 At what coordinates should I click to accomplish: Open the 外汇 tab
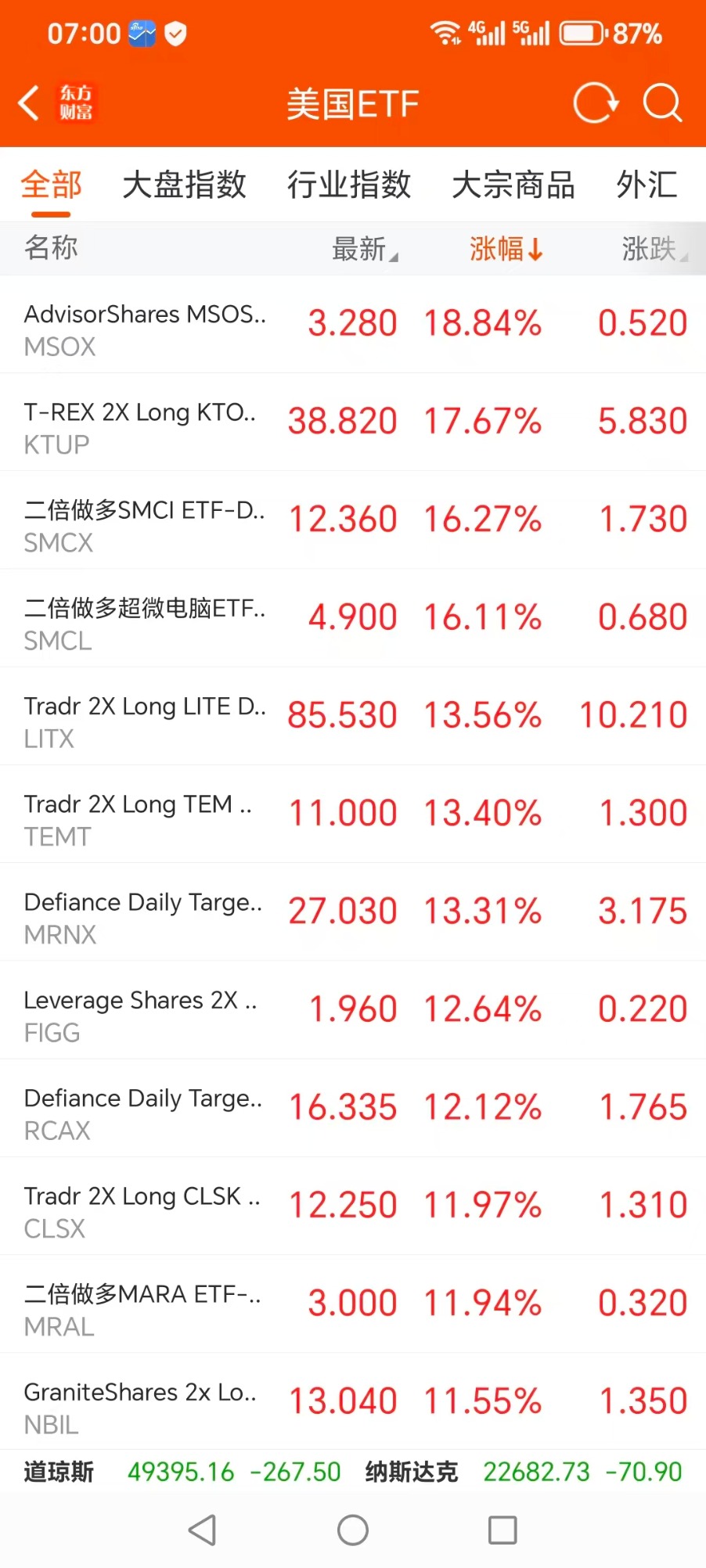[647, 185]
